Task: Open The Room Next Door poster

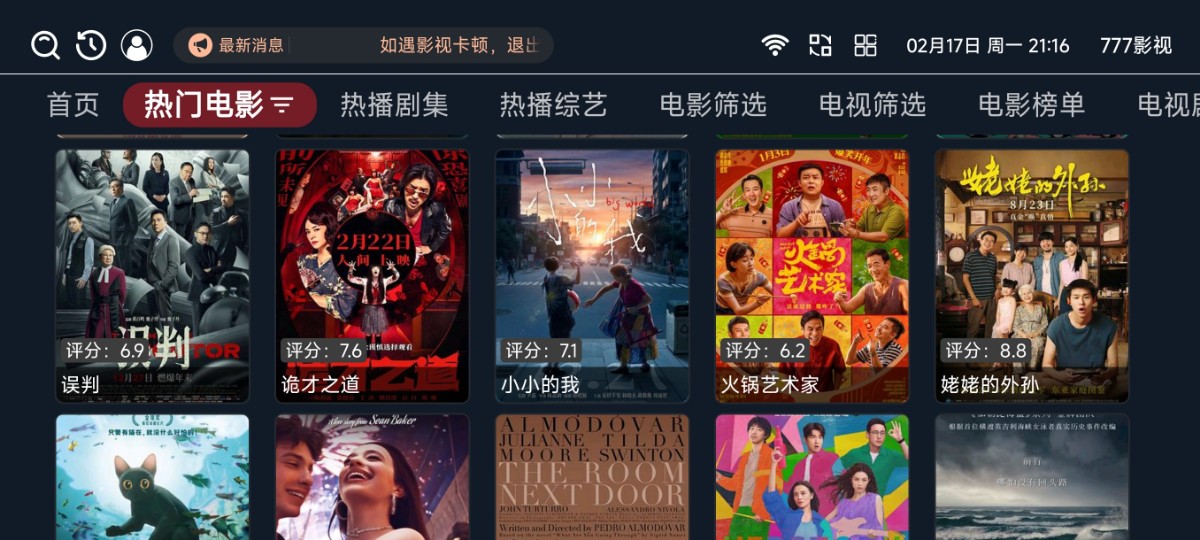Action: (x=592, y=478)
